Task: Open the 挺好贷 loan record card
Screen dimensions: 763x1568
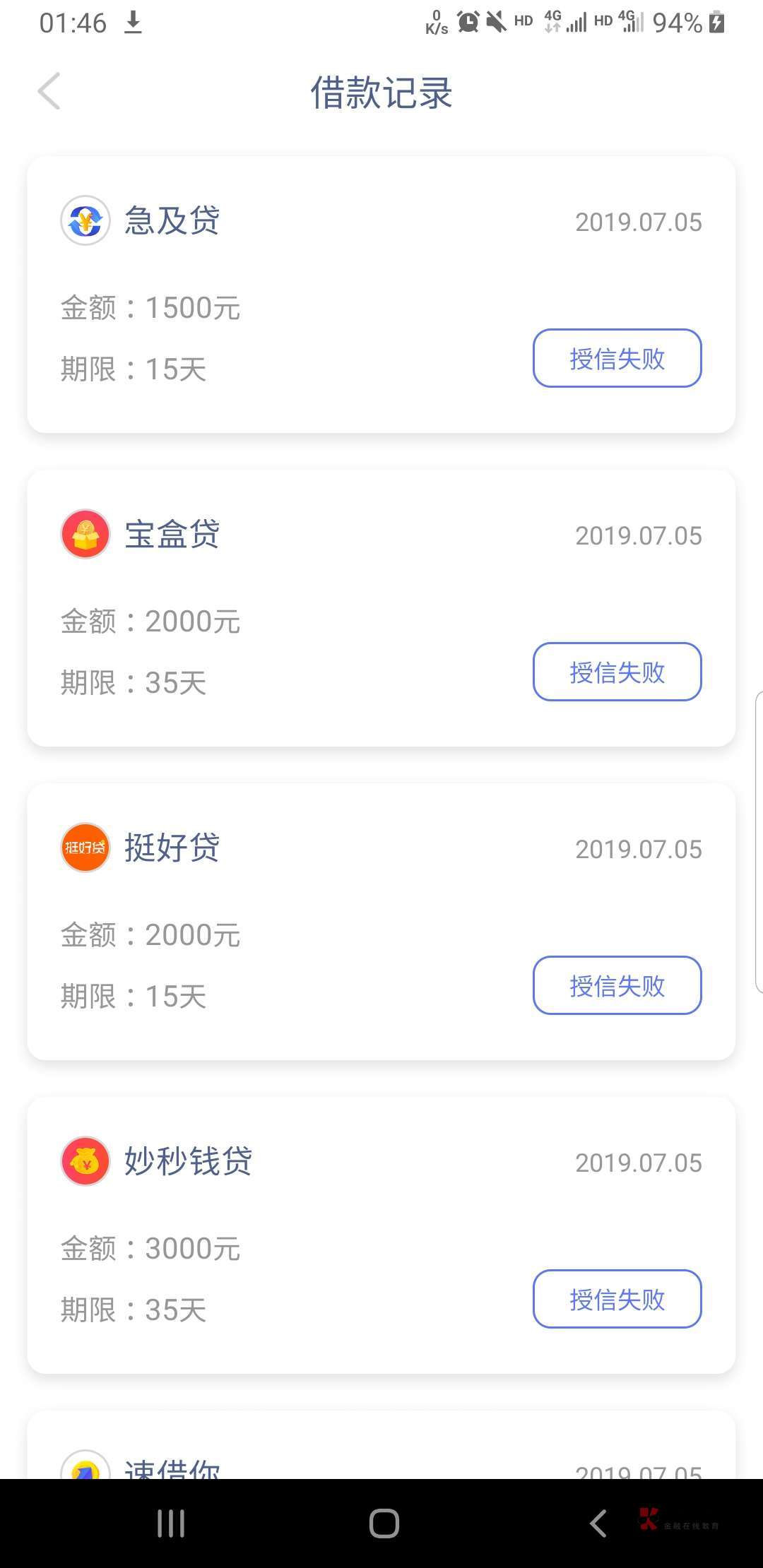Action: coord(381,922)
